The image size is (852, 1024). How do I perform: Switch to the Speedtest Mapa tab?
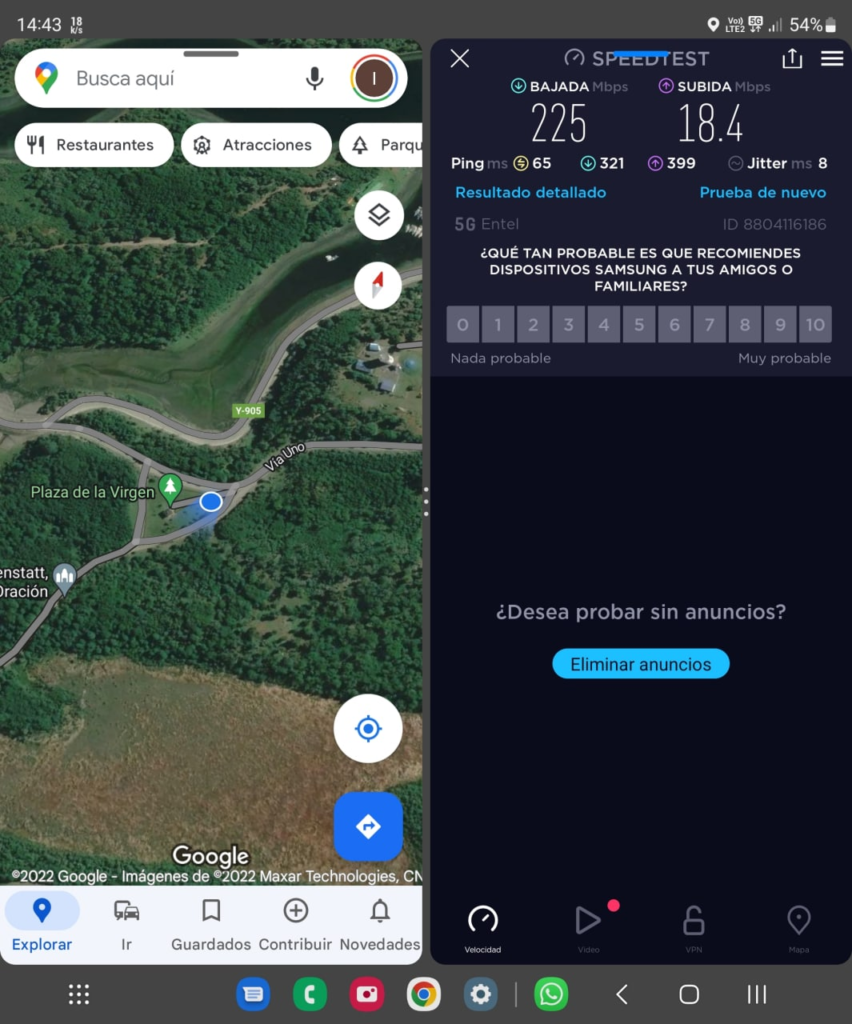click(798, 926)
